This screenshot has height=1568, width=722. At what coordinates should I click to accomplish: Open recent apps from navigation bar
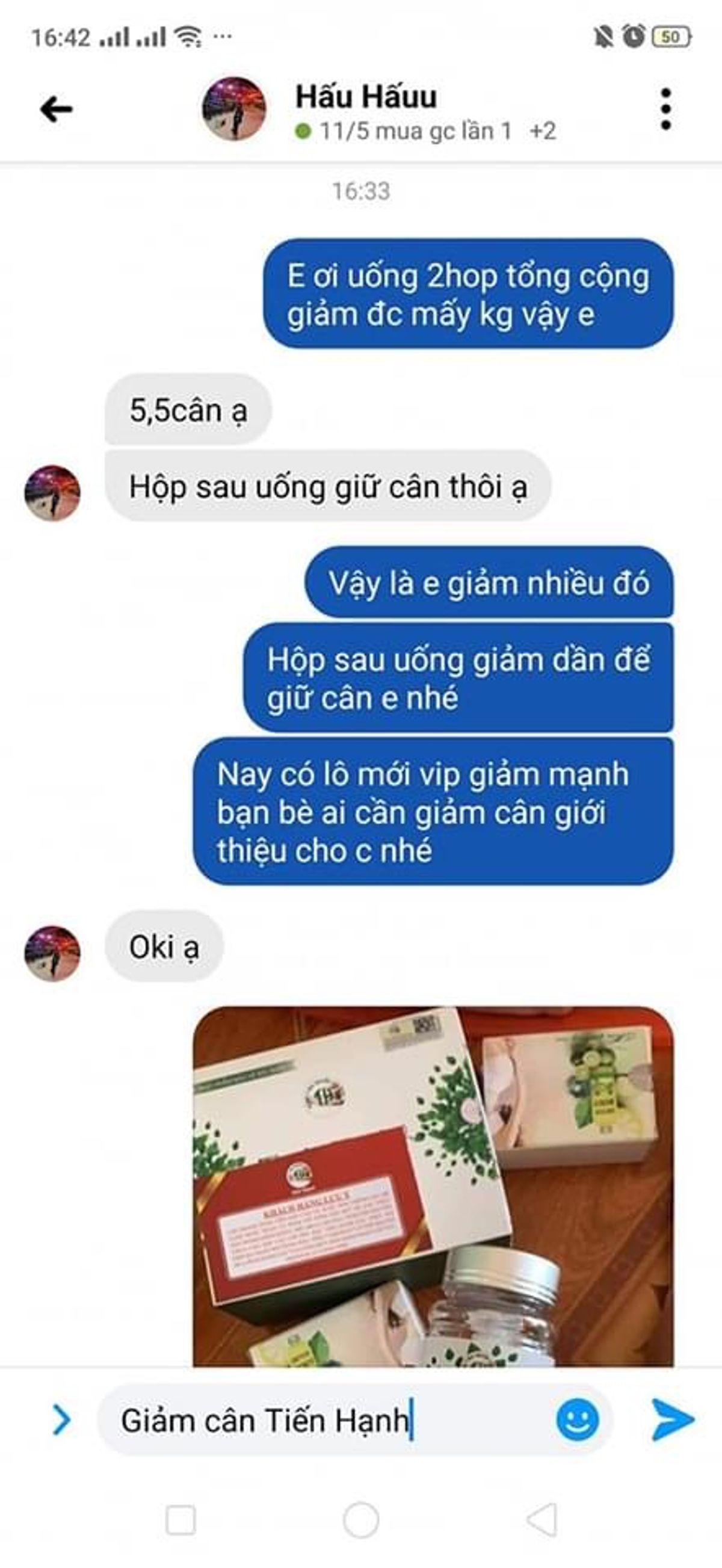click(181, 1520)
